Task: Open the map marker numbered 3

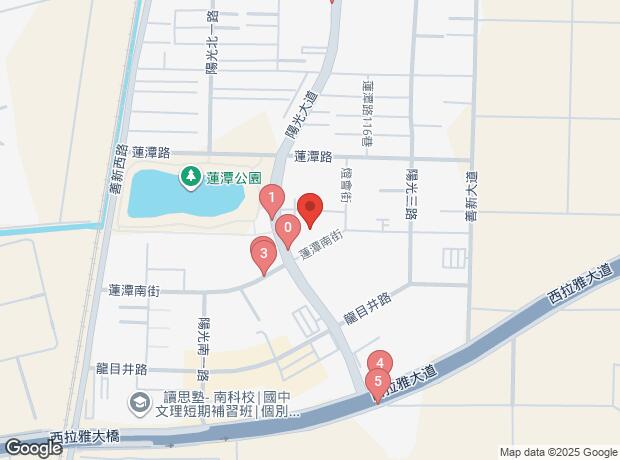Action: coord(263,254)
